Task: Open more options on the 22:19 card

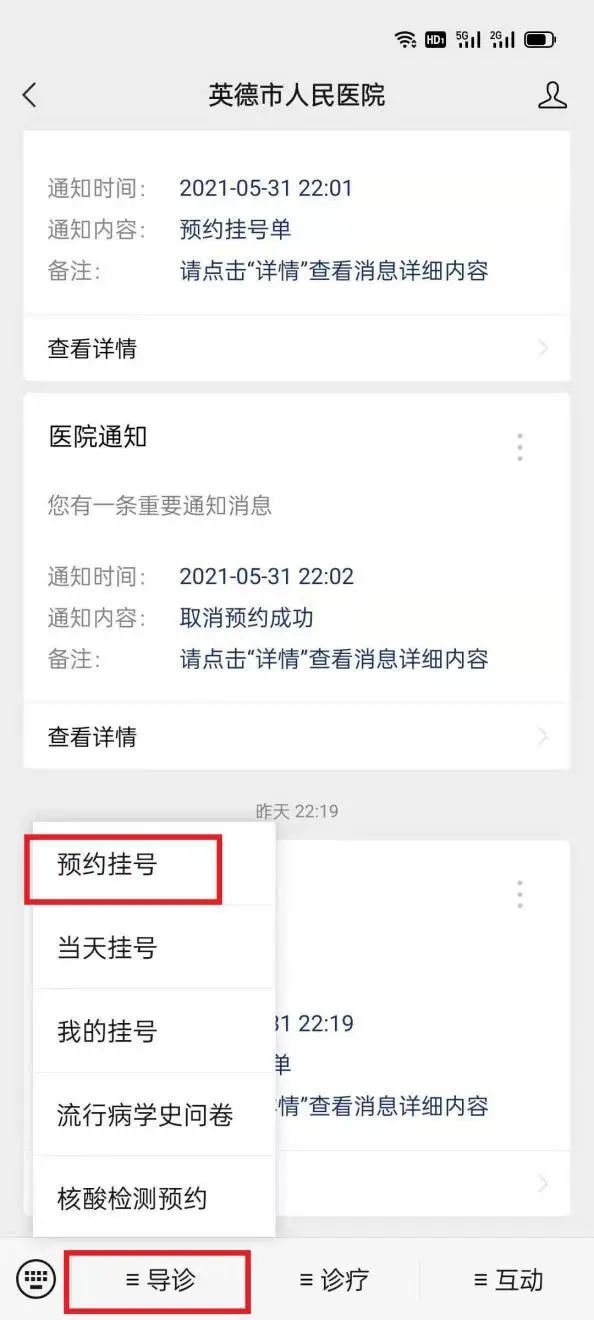Action: [519, 894]
